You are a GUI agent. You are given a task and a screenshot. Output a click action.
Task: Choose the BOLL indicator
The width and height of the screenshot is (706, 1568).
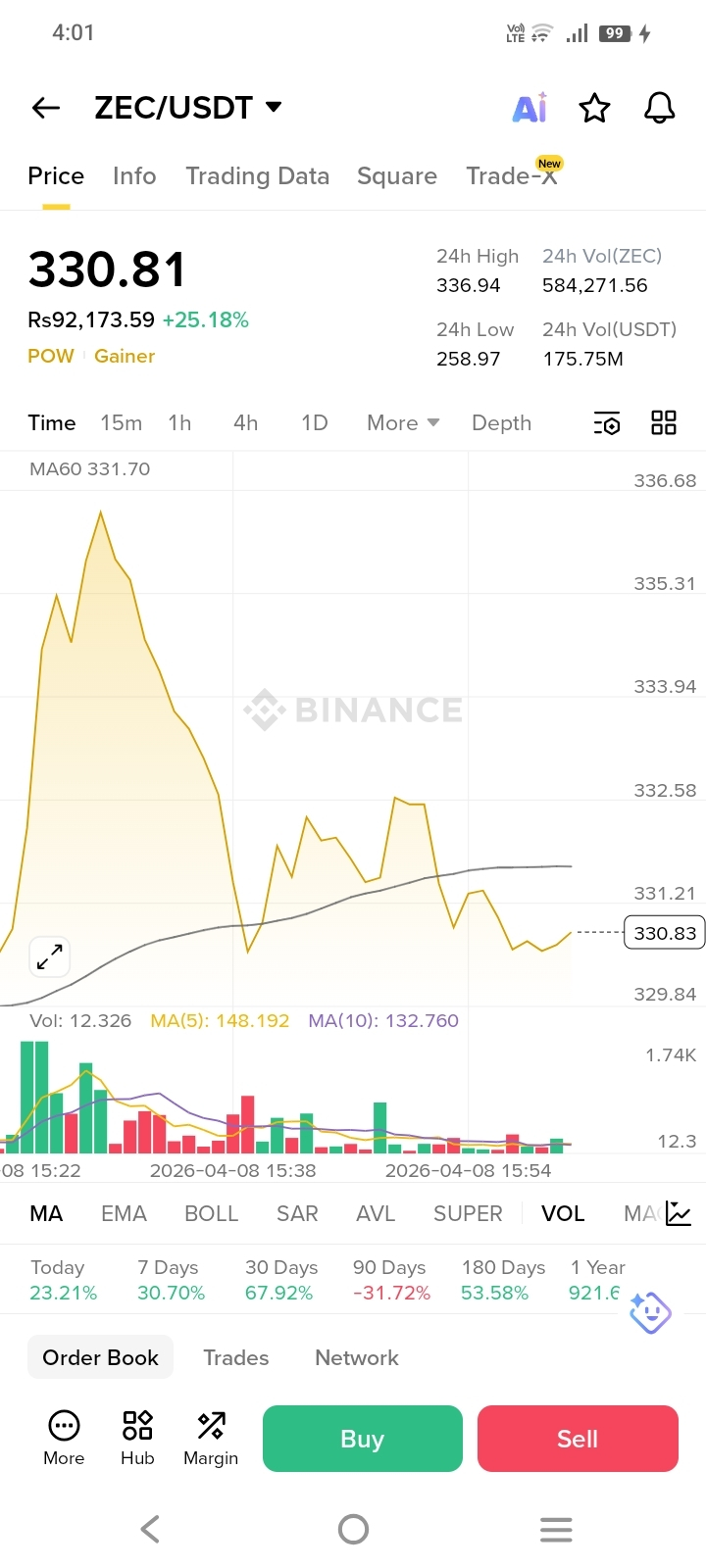pyautogui.click(x=211, y=1213)
